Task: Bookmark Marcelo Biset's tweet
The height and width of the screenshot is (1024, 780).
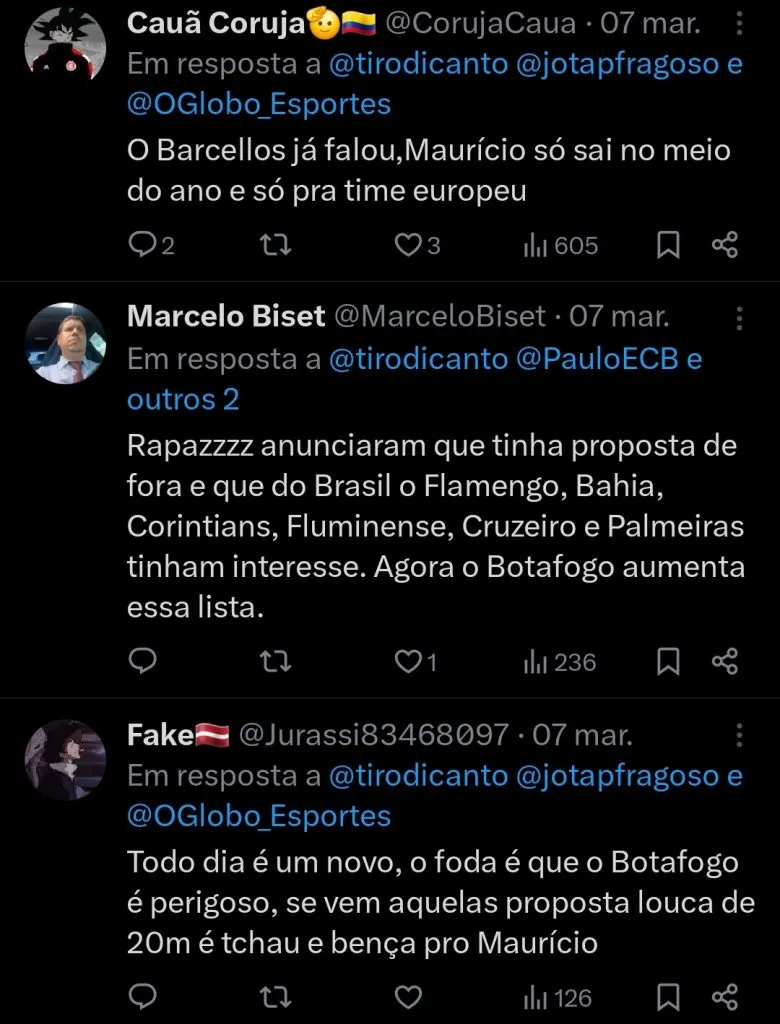Action: point(667,661)
